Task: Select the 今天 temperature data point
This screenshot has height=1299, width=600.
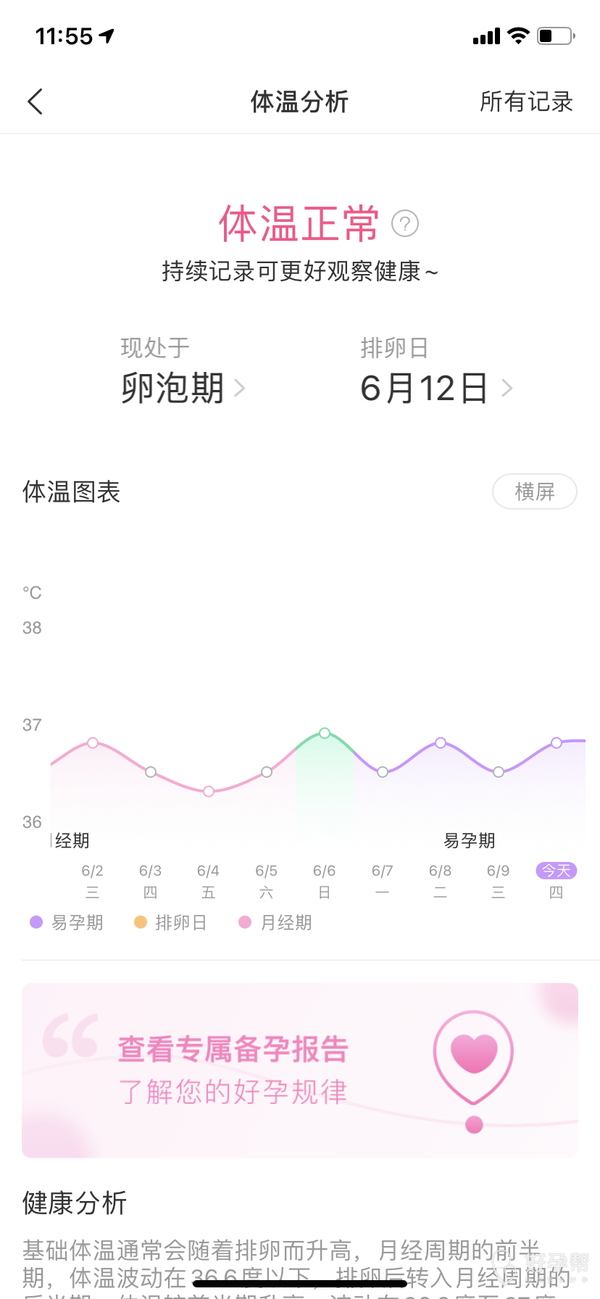Action: tap(556, 743)
